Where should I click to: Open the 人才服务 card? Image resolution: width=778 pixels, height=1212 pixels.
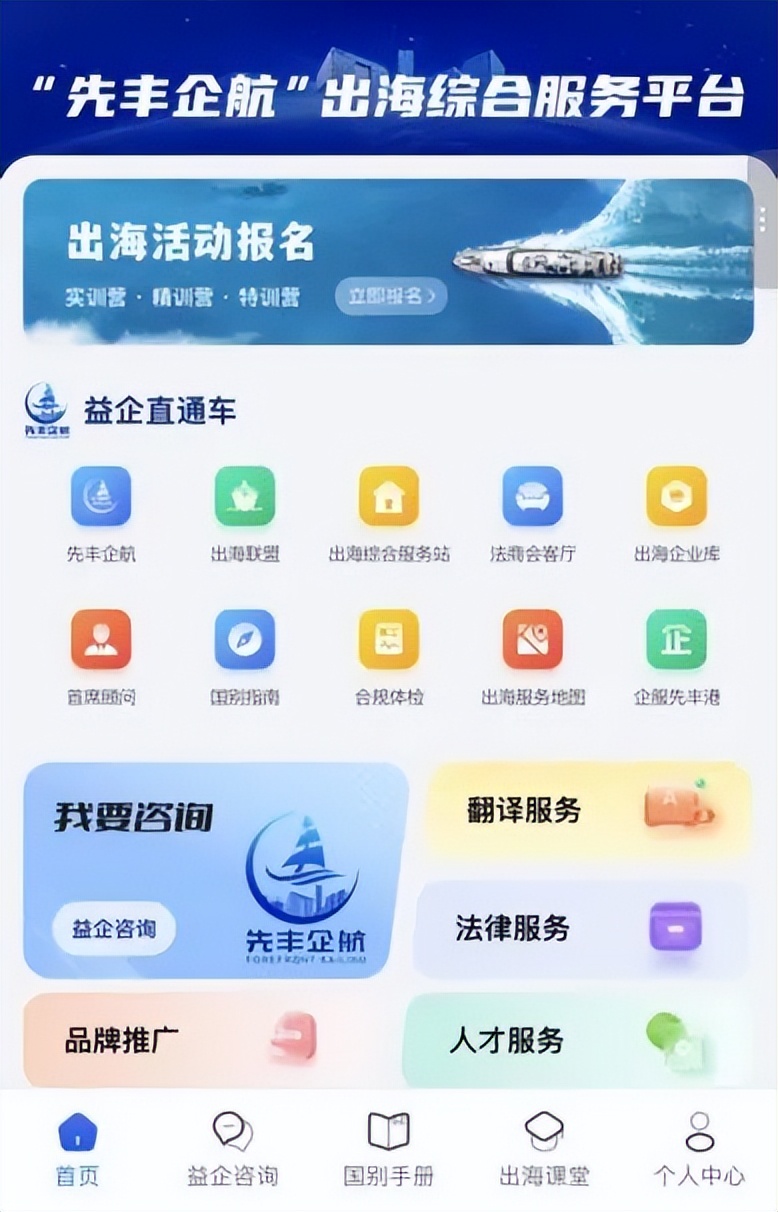point(577,1040)
